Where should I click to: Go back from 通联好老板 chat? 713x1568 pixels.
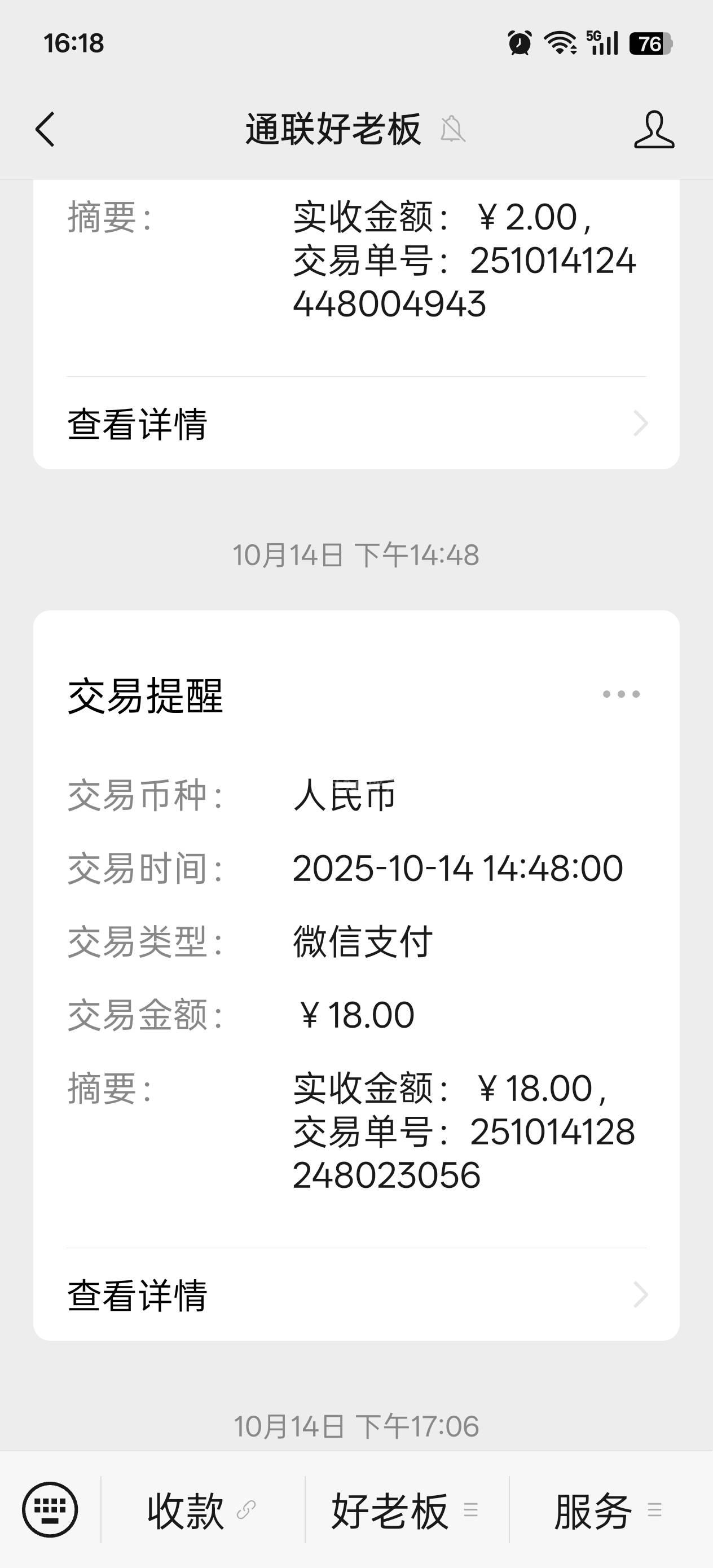click(x=45, y=129)
